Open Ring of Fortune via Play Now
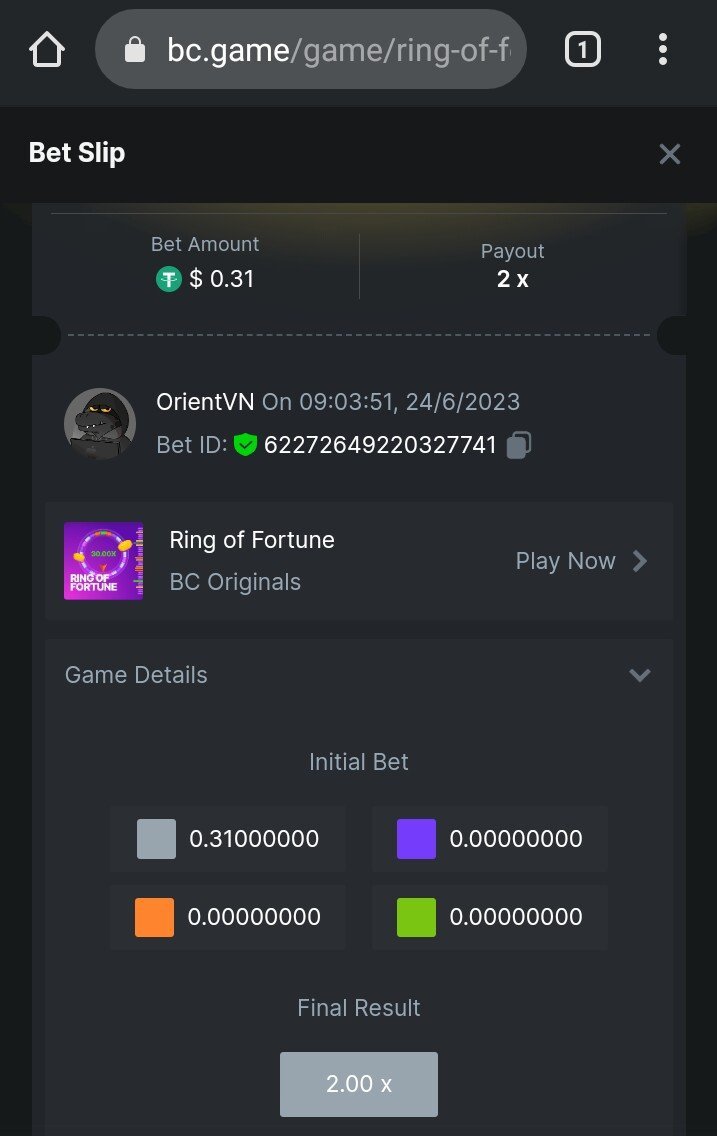This screenshot has height=1136, width=717. [x=581, y=561]
